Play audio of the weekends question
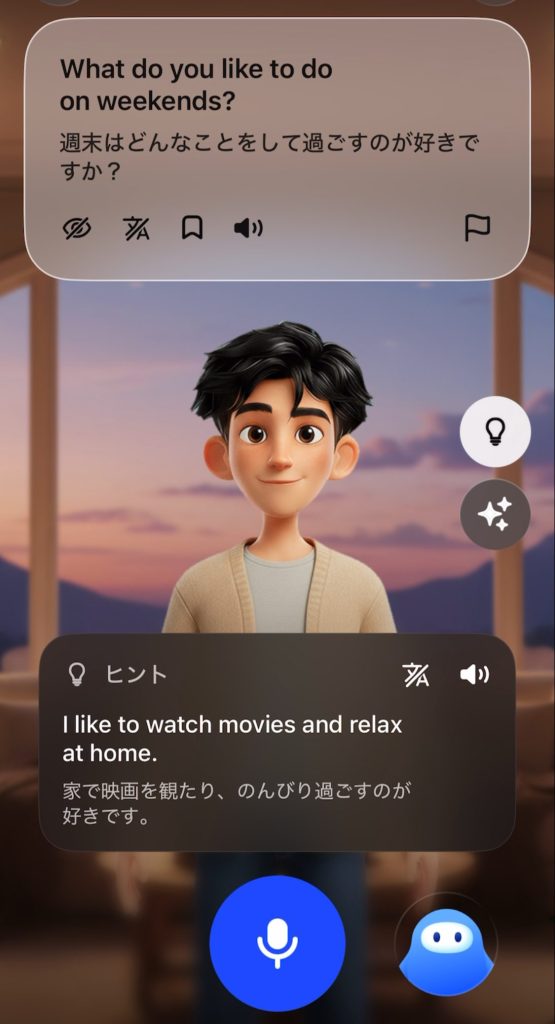Screen dimensions: 555x1024 click(x=248, y=228)
